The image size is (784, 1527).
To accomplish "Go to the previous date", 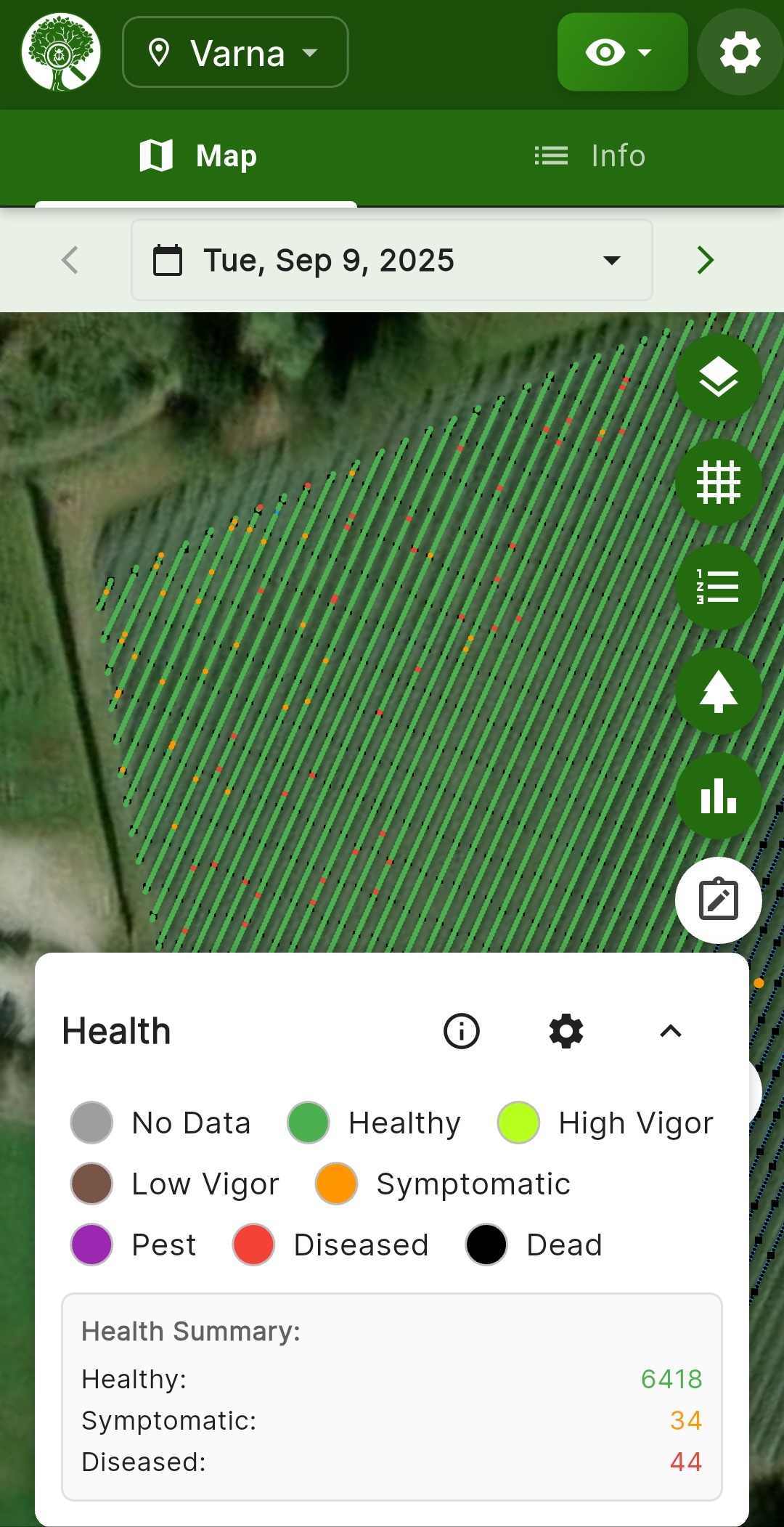I will point(70,260).
